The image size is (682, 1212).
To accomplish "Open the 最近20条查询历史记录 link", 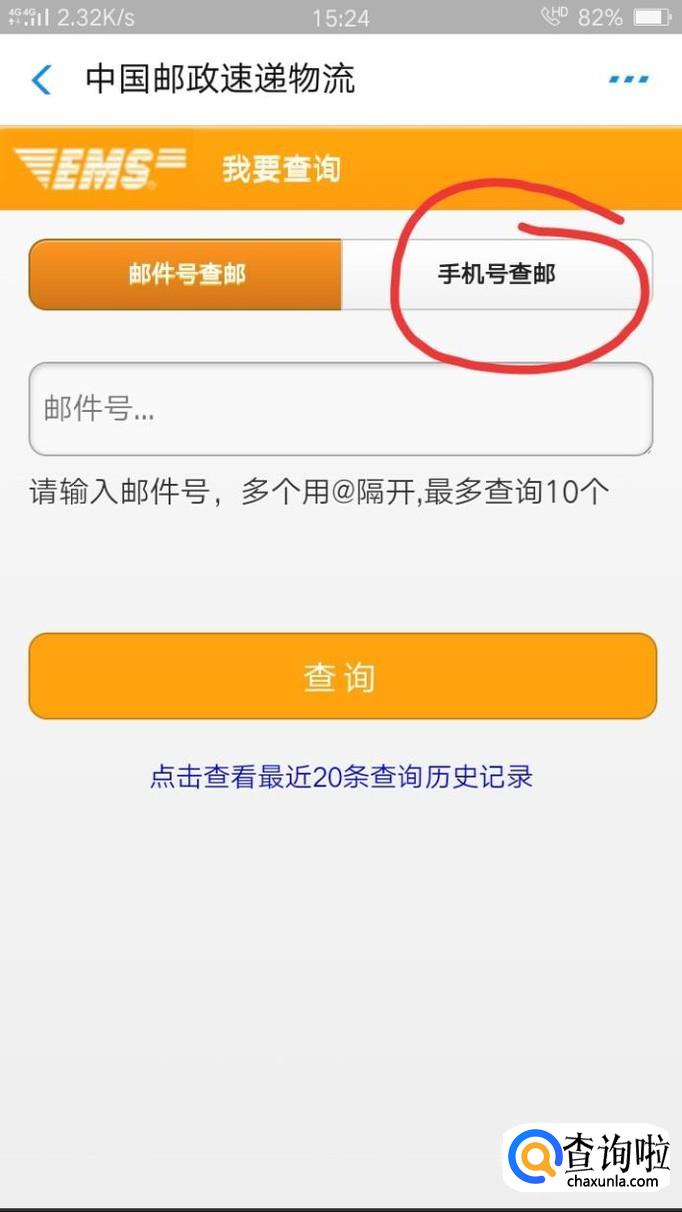I will coord(341,777).
